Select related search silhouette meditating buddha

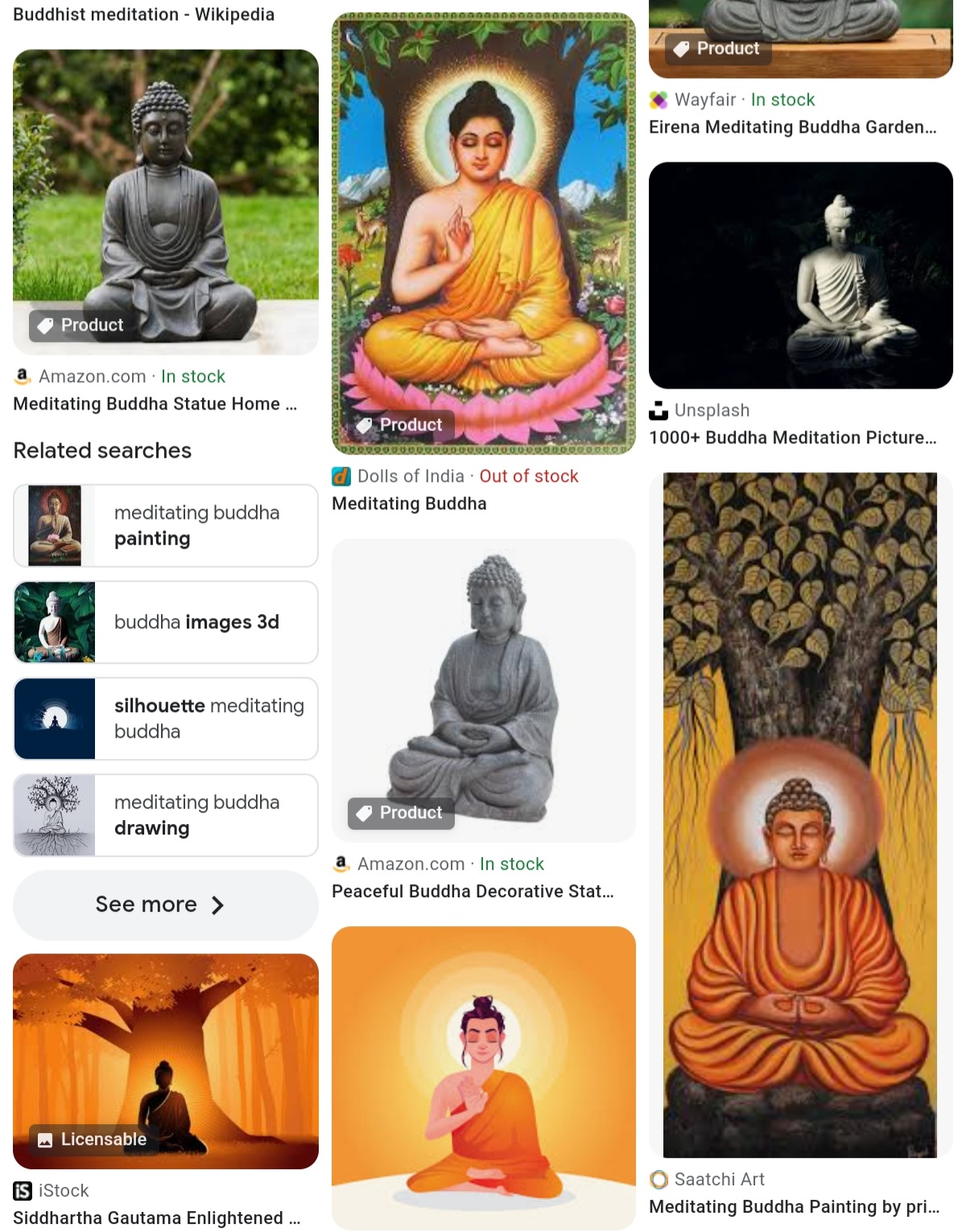[165, 719]
